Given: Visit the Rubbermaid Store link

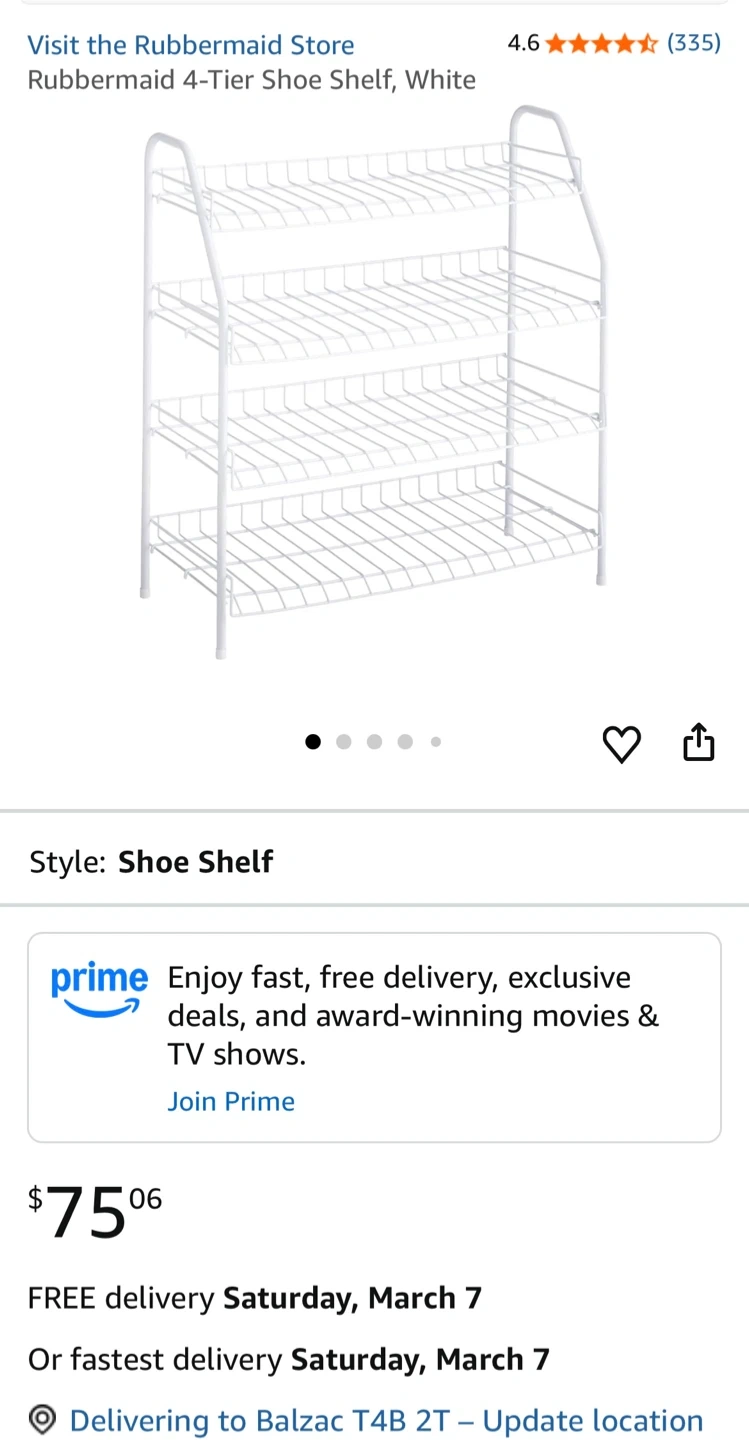Looking at the screenshot, I should pyautogui.click(x=190, y=45).
